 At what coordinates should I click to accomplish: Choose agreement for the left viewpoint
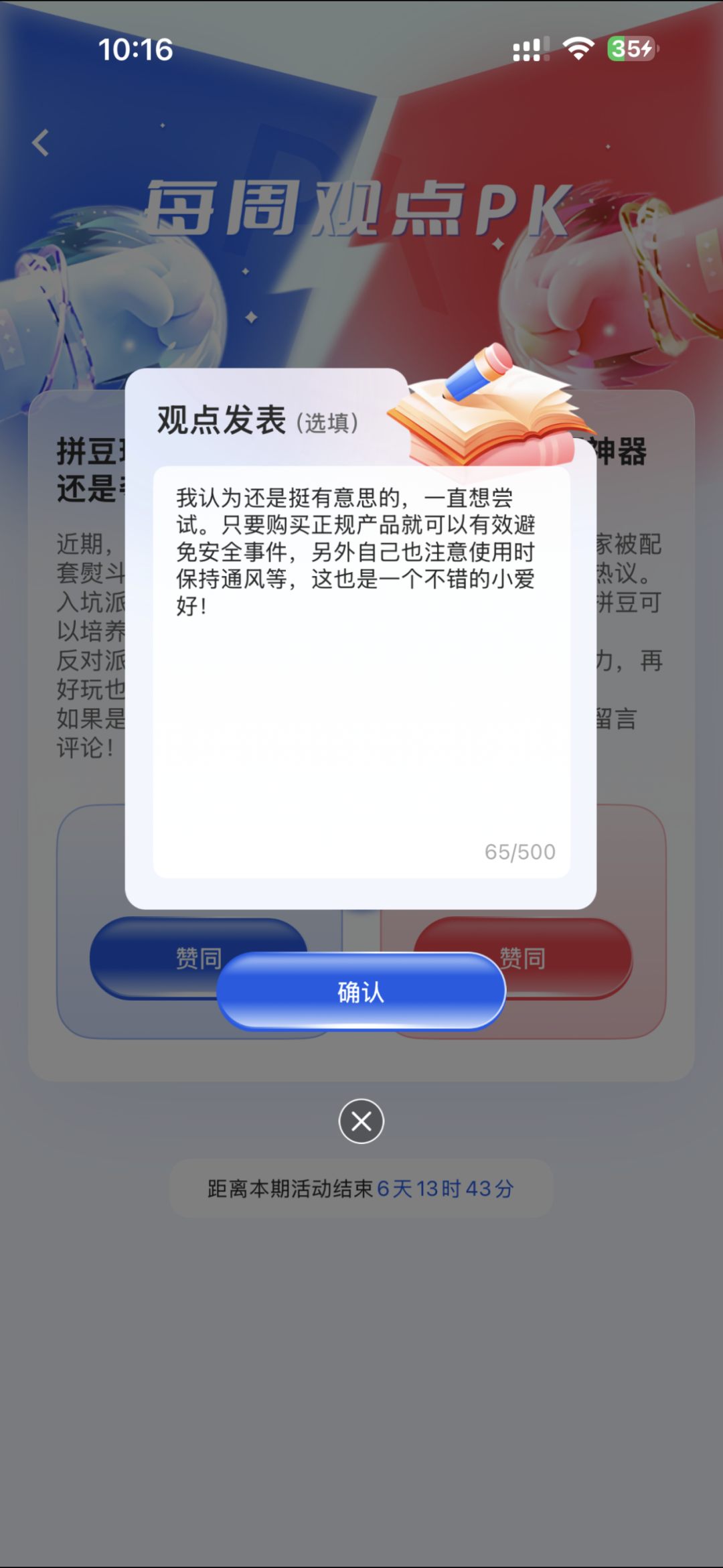click(x=199, y=958)
